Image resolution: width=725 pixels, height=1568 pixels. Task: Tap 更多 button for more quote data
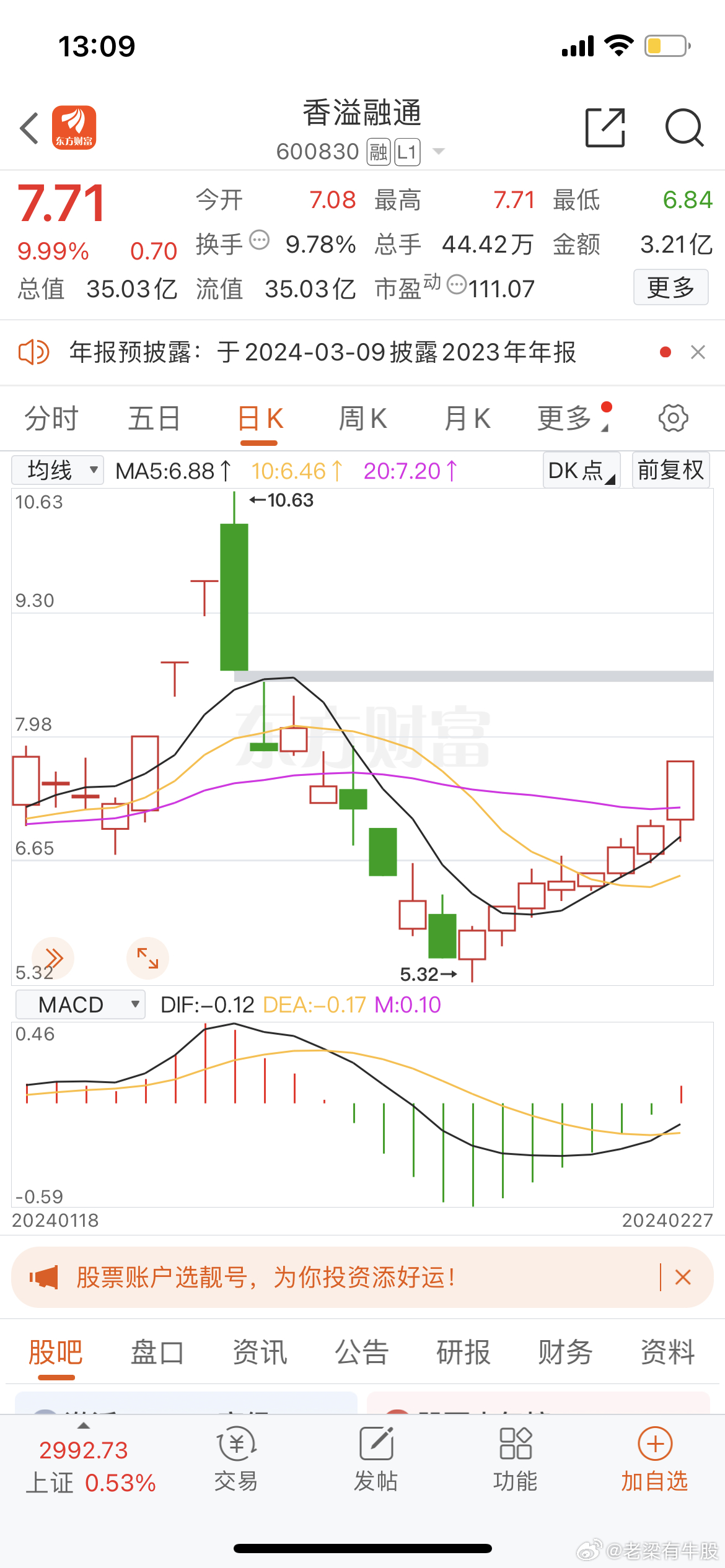pyautogui.click(x=671, y=287)
